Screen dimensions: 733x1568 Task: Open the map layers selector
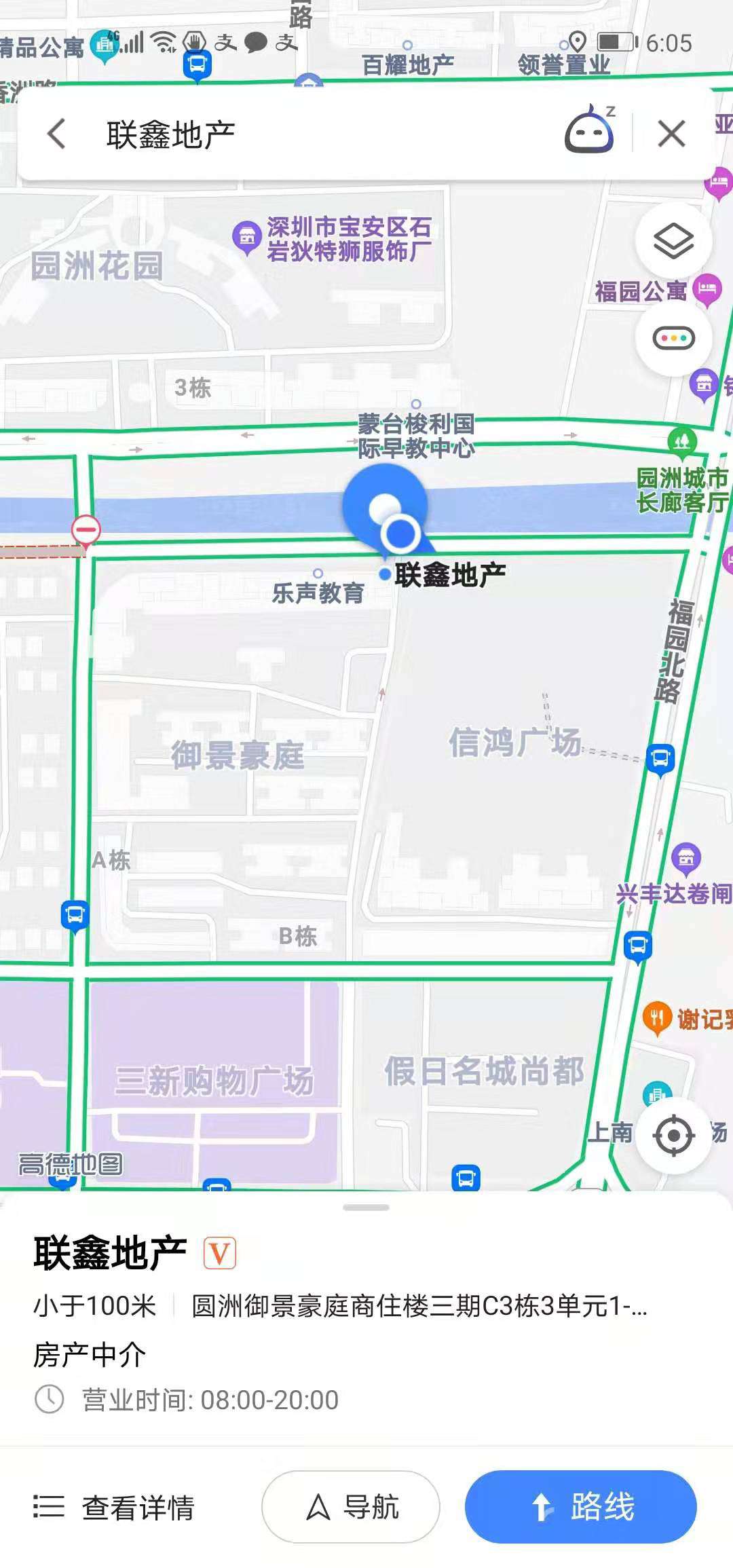[x=673, y=241]
